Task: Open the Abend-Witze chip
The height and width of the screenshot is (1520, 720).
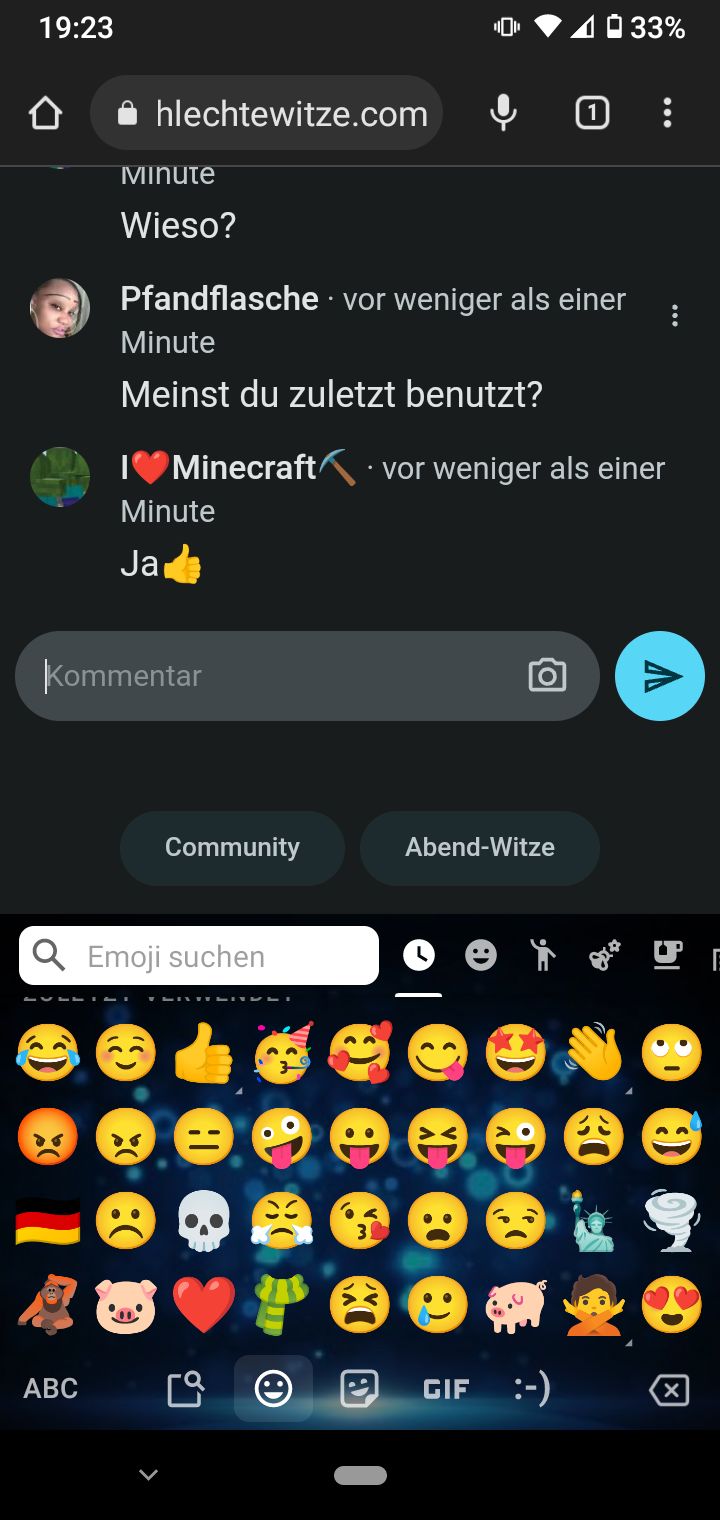Action: coord(480,847)
